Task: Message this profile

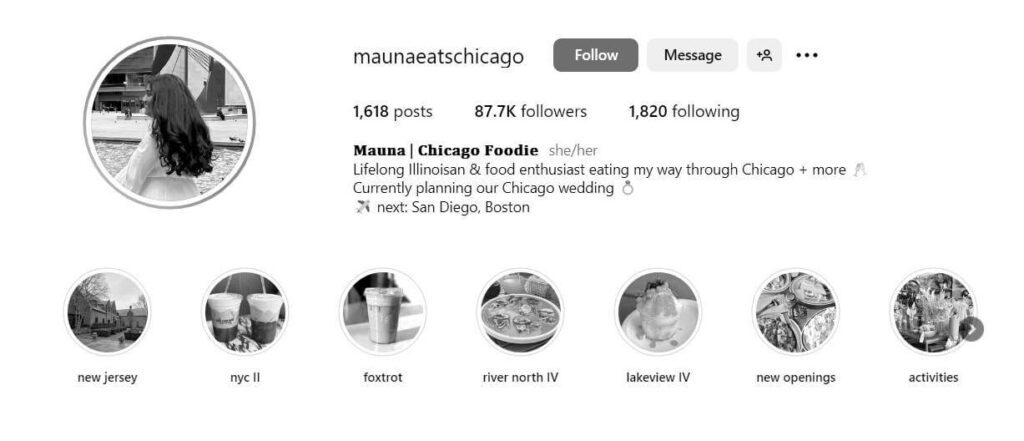Action: [x=692, y=55]
